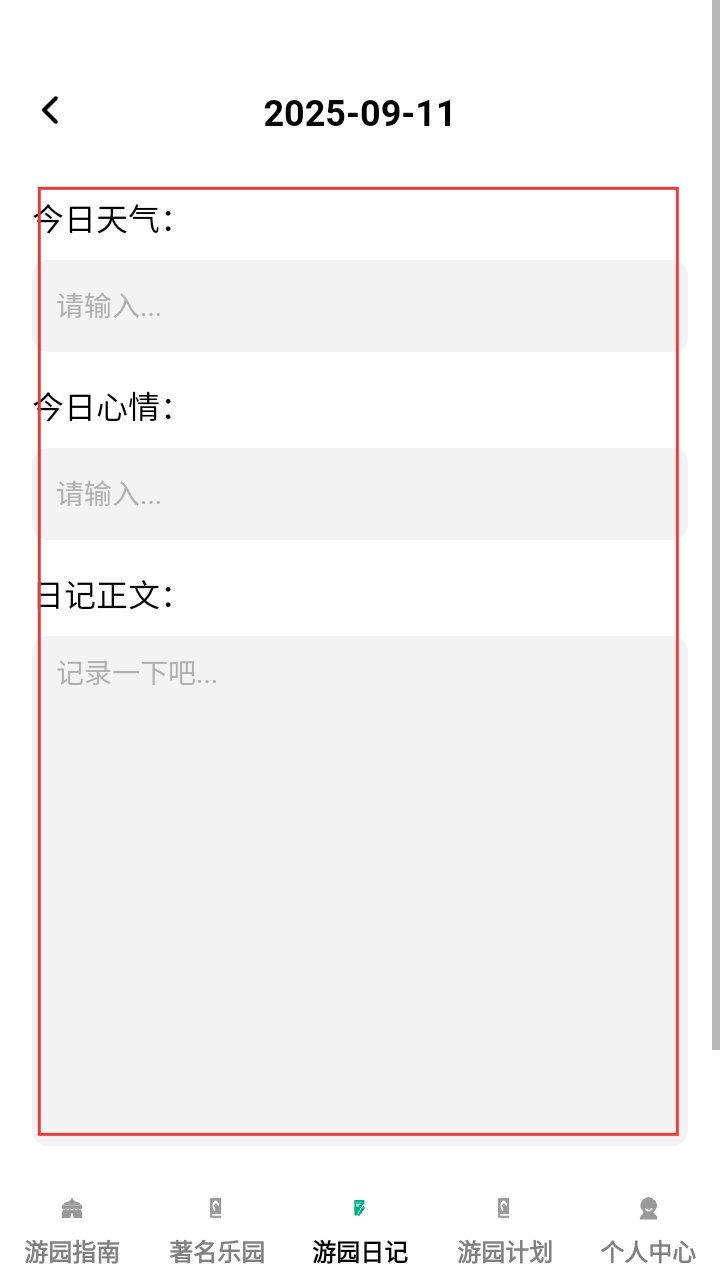Switch to the 游园指南 tab

(72, 1232)
